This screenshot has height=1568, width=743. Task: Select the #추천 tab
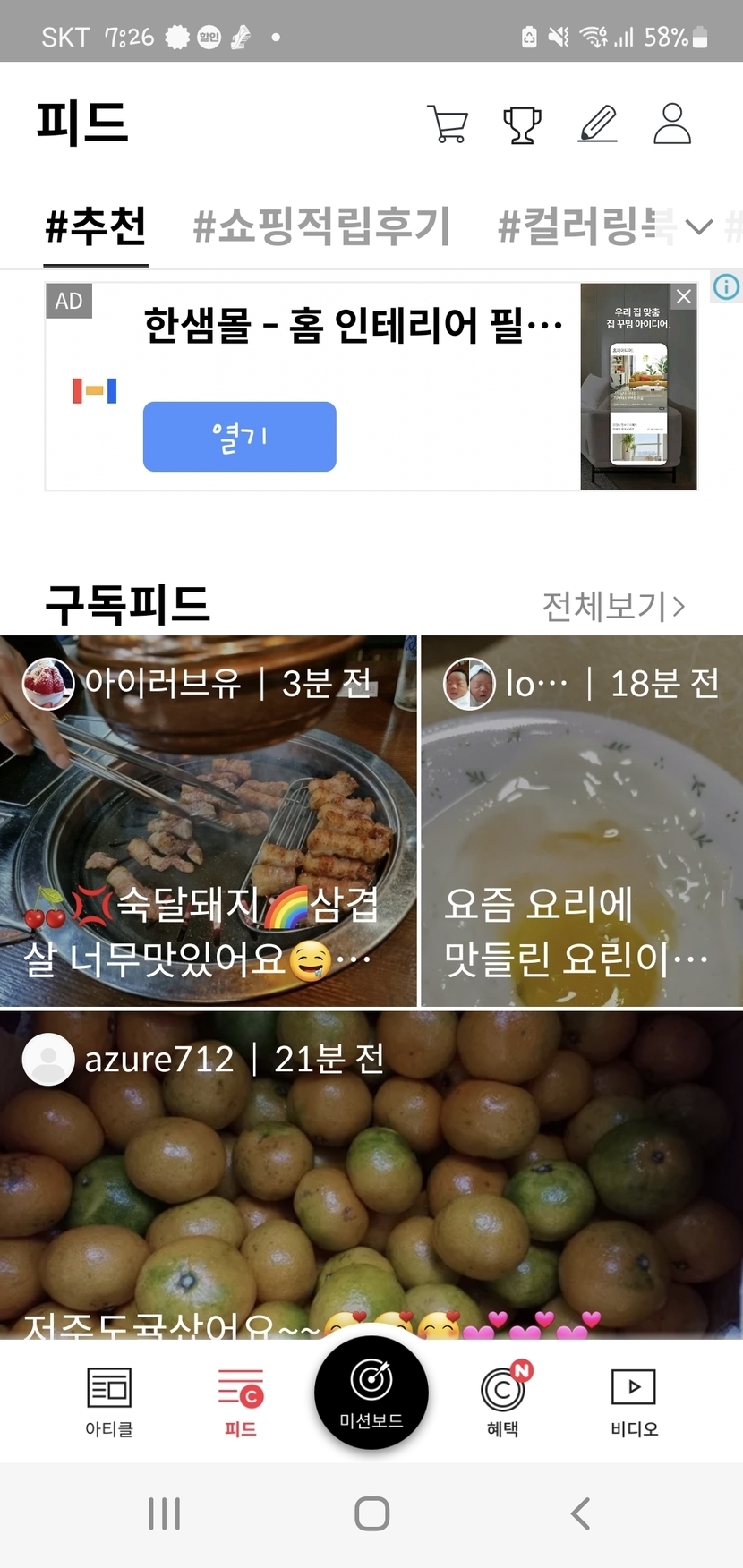(x=96, y=226)
